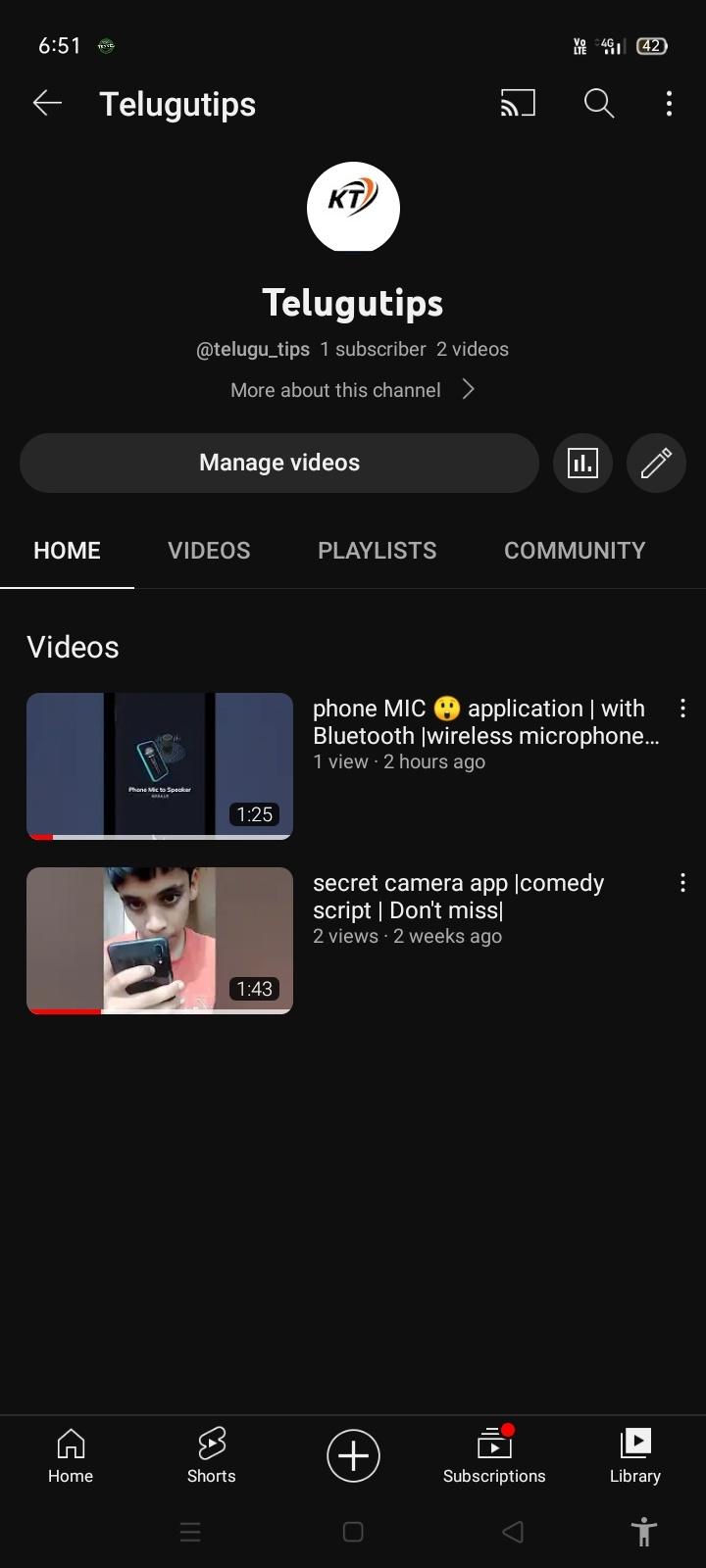Play the phone MIC application video

point(160,765)
